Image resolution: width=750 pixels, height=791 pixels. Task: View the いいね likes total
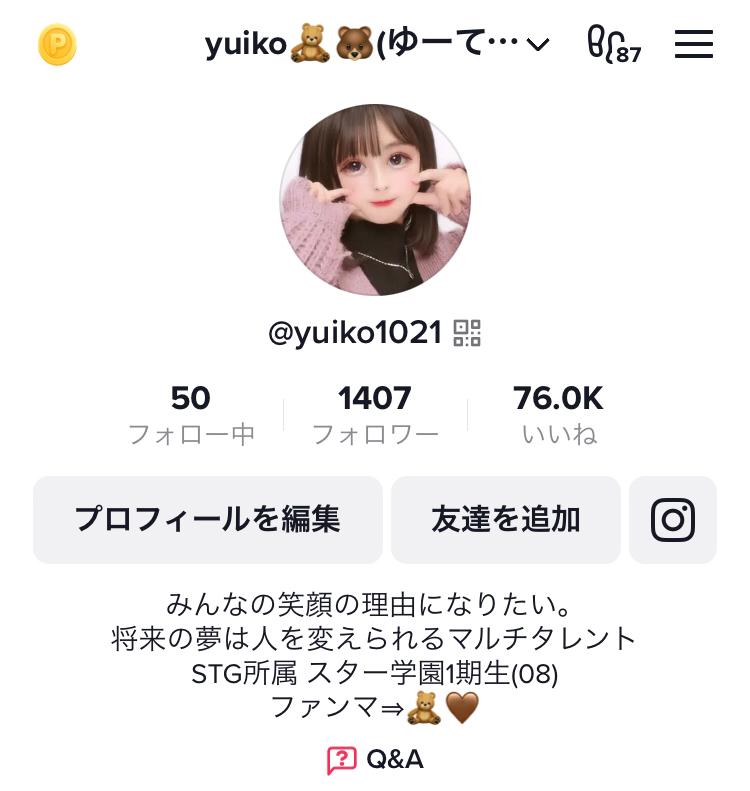(558, 414)
